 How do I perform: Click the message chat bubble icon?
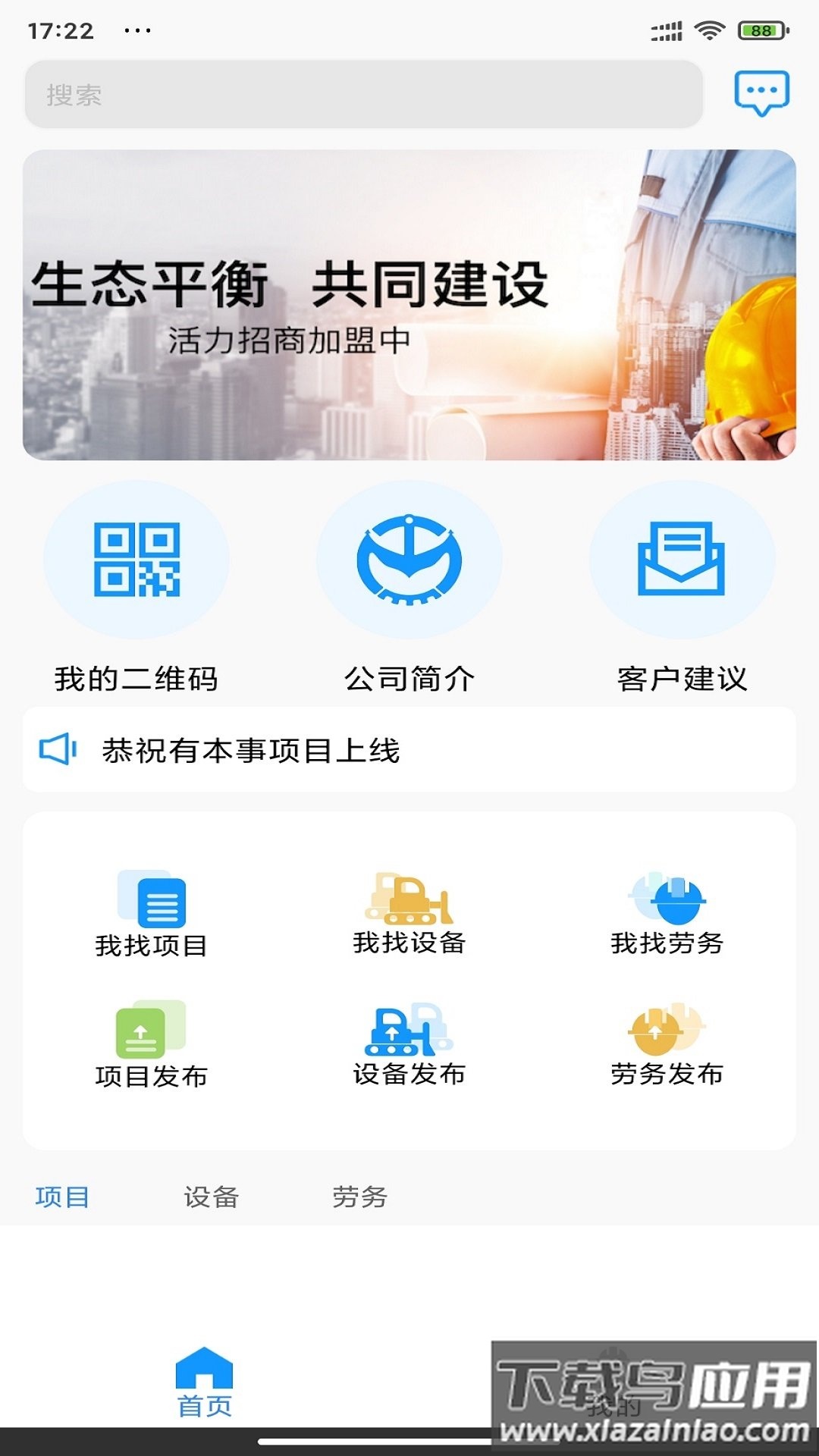(763, 93)
